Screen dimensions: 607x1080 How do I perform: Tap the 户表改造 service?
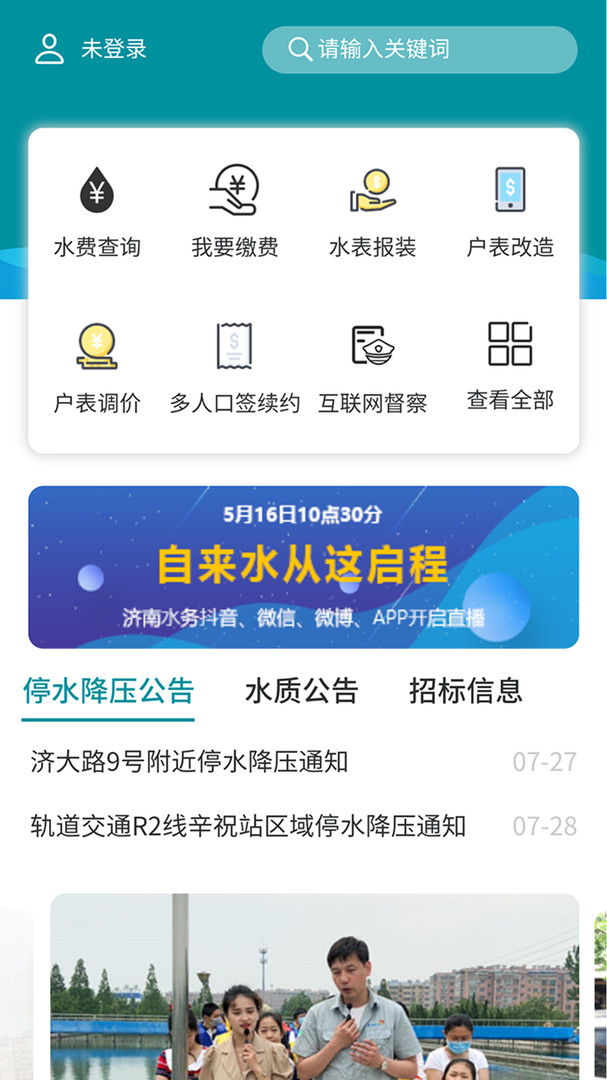click(x=510, y=214)
